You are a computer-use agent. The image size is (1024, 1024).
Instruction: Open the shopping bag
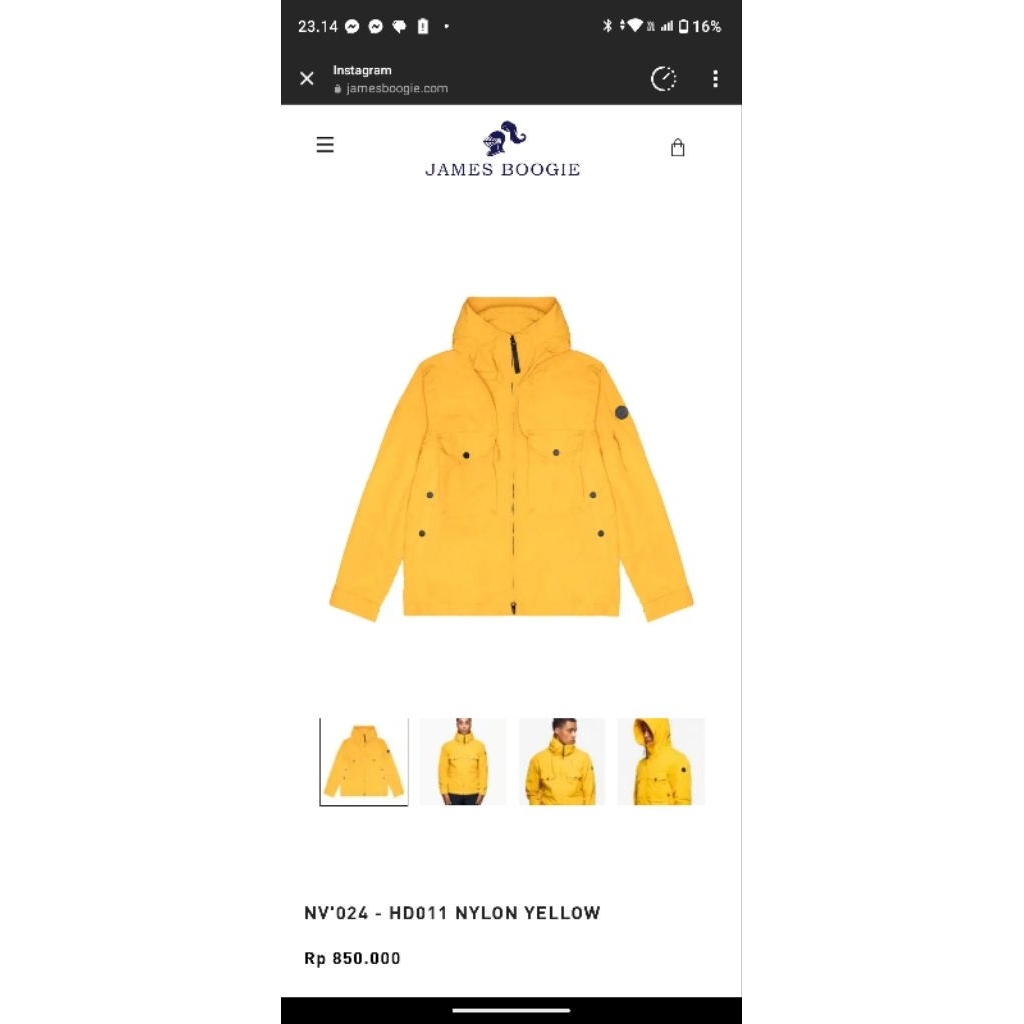pyautogui.click(x=677, y=148)
